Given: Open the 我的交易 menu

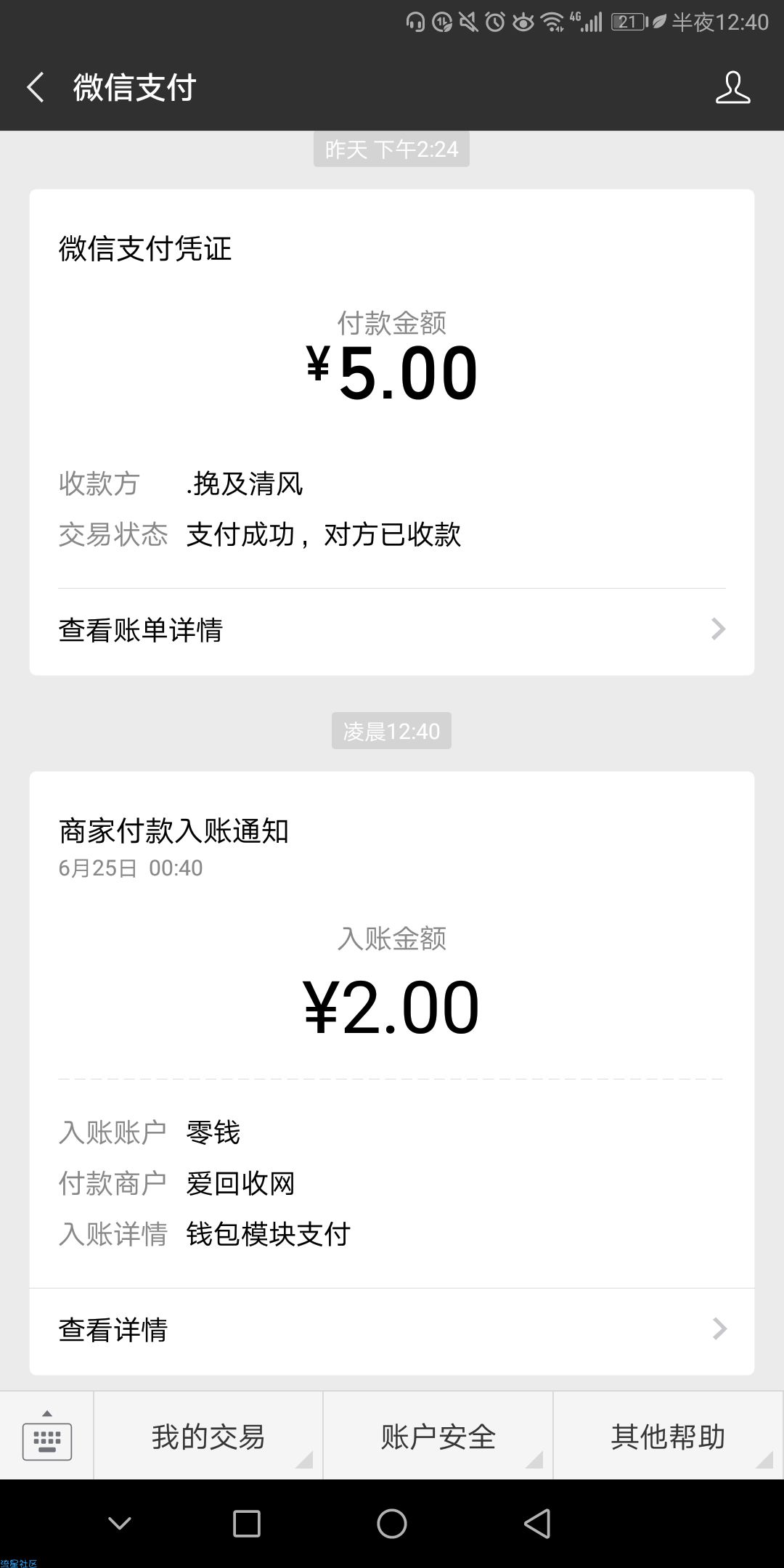Looking at the screenshot, I should [208, 1437].
